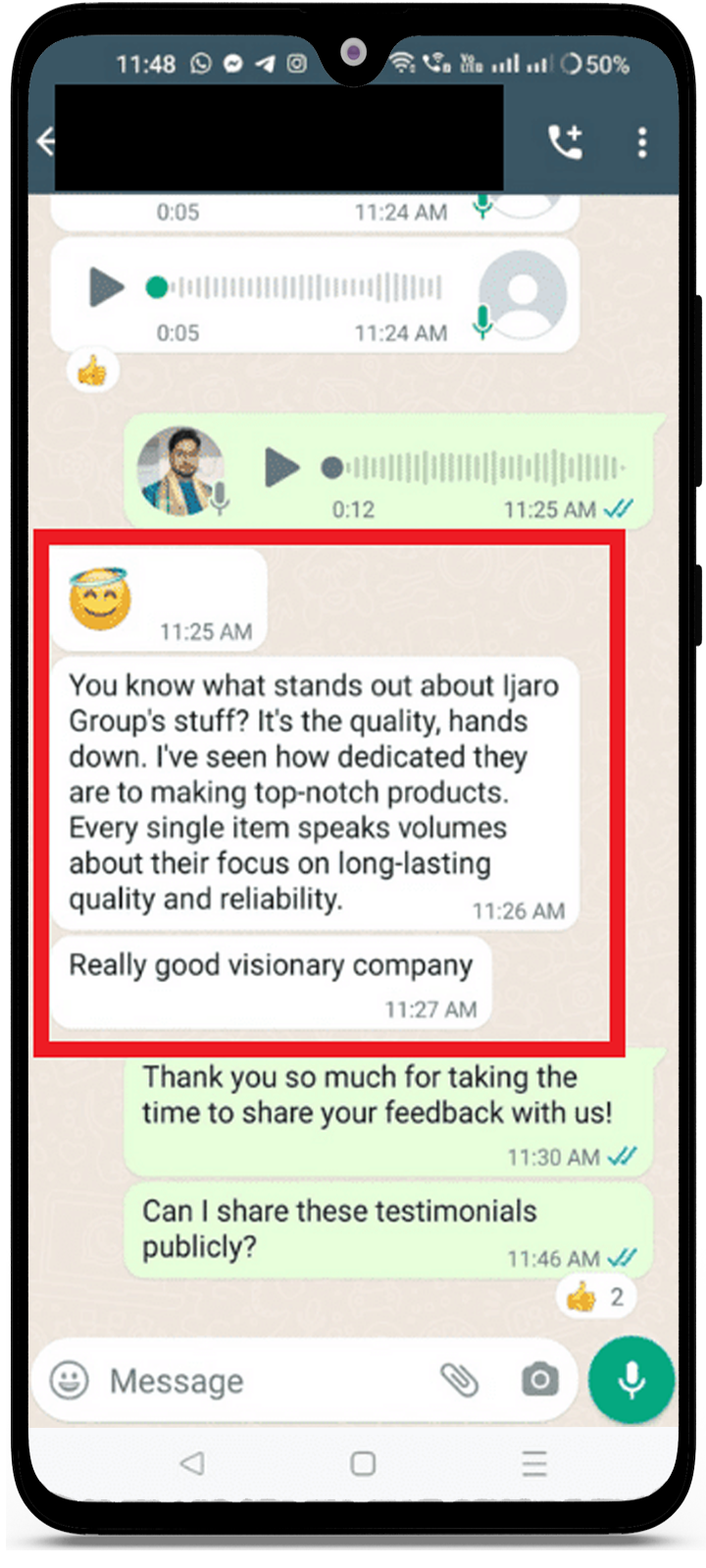Tap the green microphone record button
Viewport: 706px width, 1568px height.
coord(631,1381)
